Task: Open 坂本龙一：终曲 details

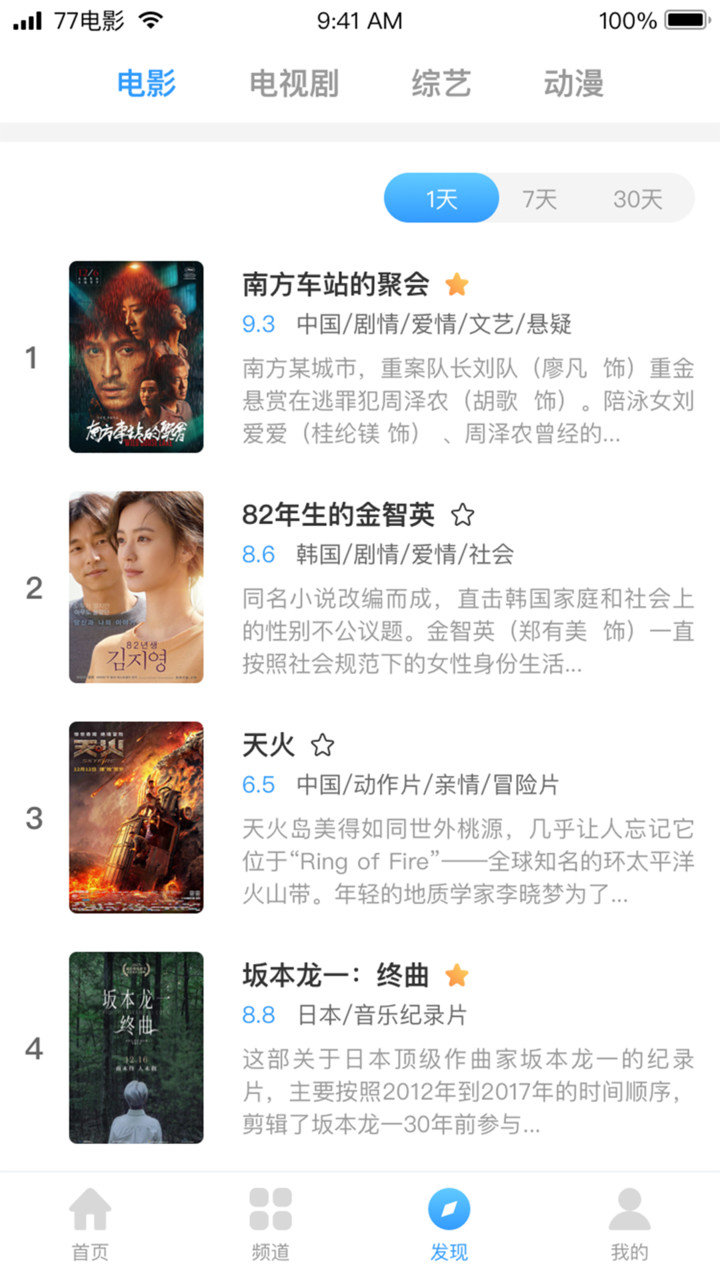Action: [x=337, y=975]
